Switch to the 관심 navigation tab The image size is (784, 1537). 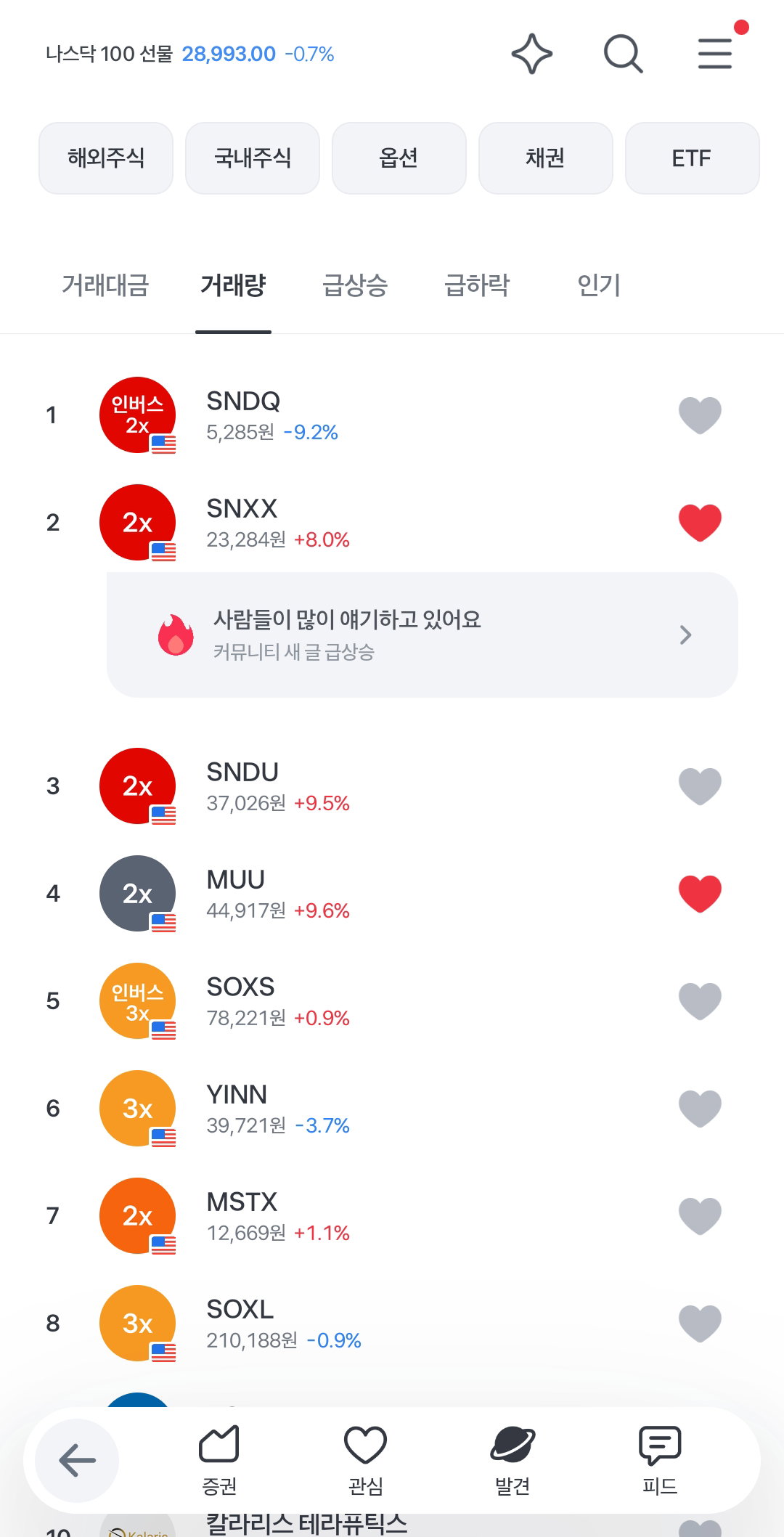tap(365, 1460)
